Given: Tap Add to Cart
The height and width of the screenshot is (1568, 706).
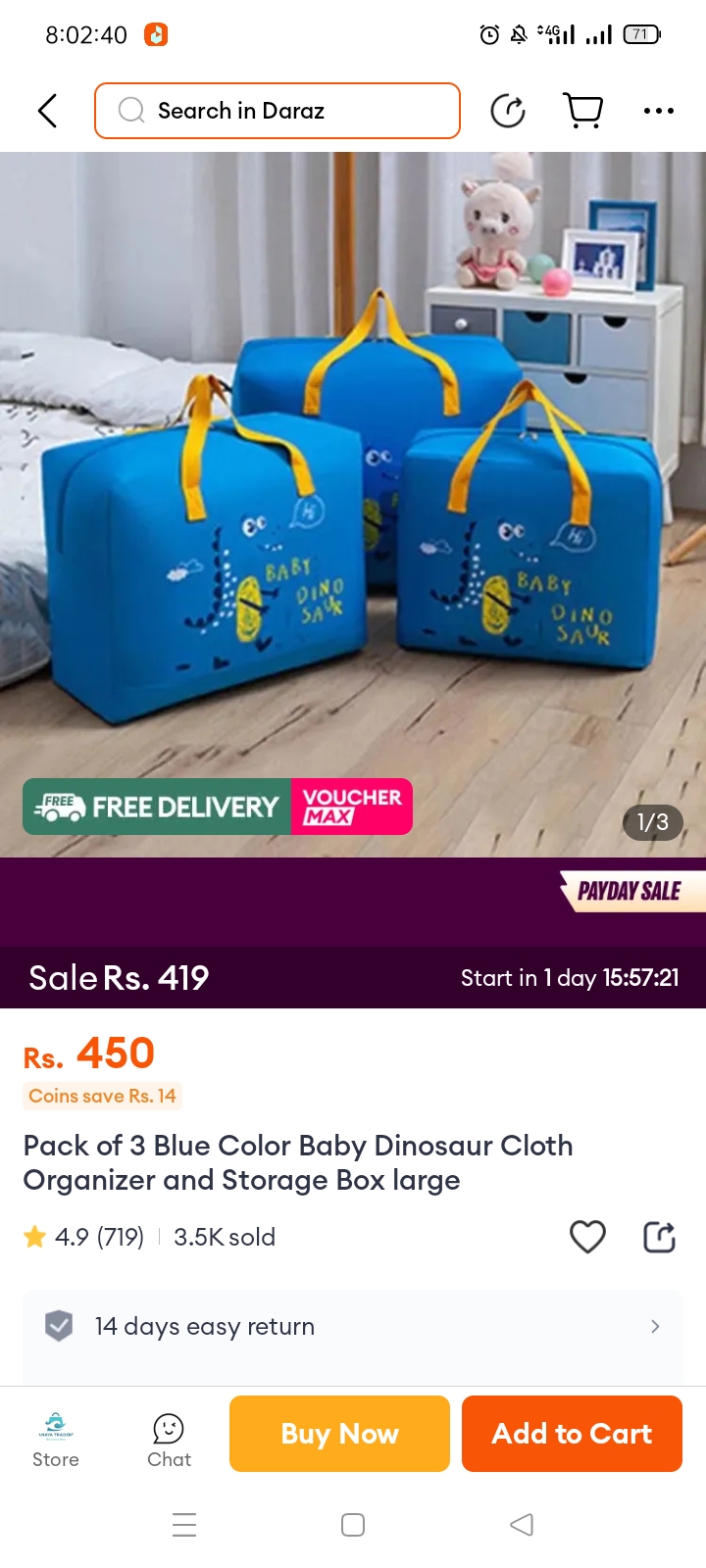Looking at the screenshot, I should point(572,1434).
